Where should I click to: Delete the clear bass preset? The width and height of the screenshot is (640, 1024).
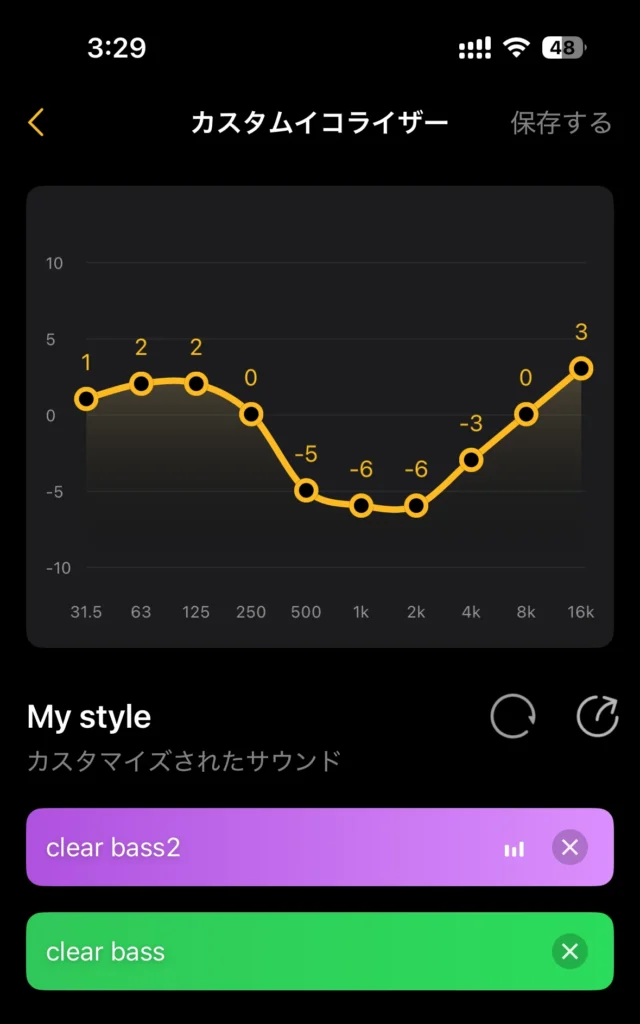tap(569, 951)
